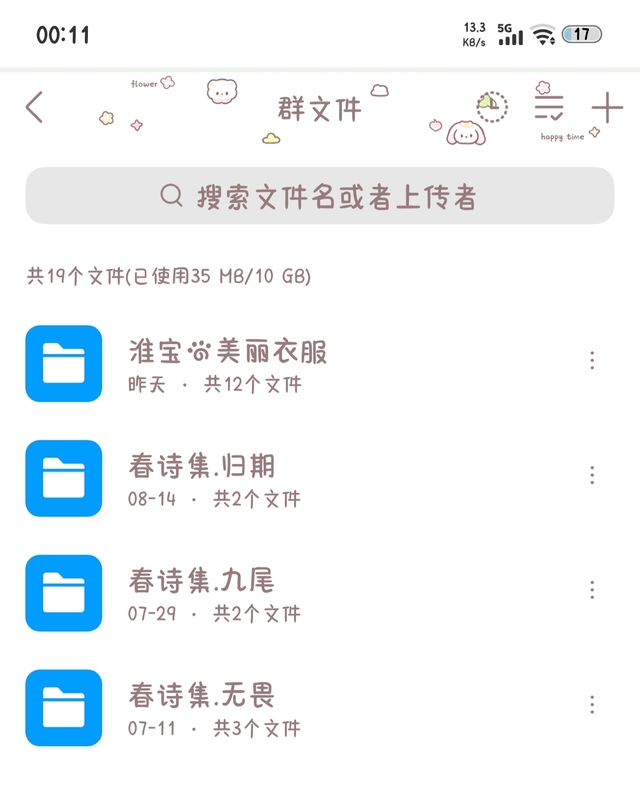Tap the 搜索文件名或者上传者 search box

319,196
